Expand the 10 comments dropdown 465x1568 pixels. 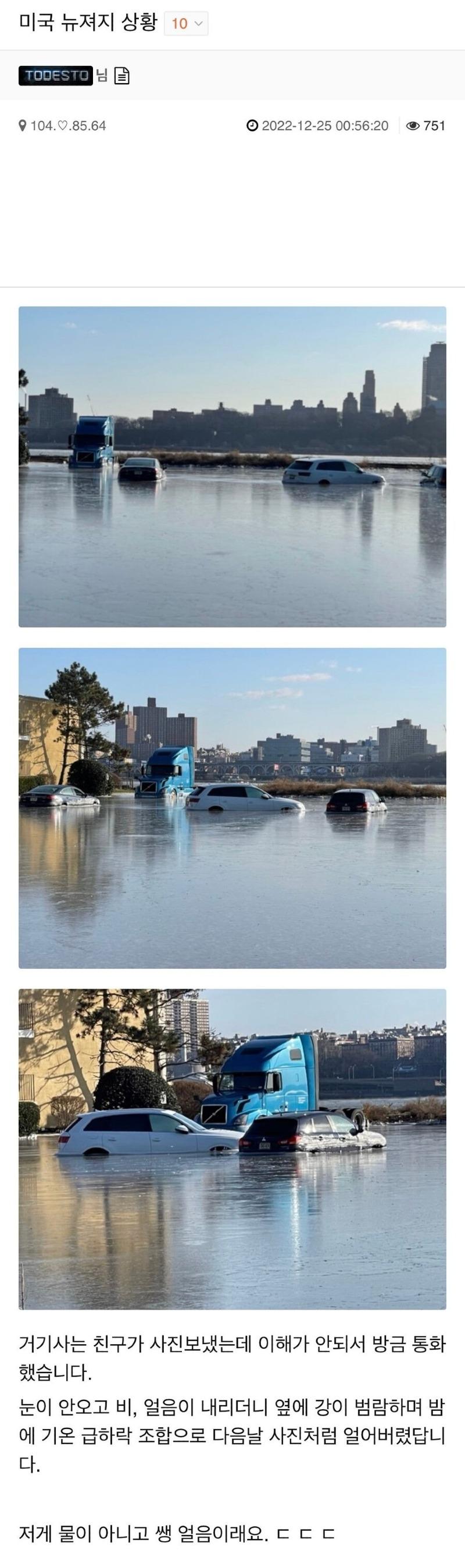click(x=186, y=24)
